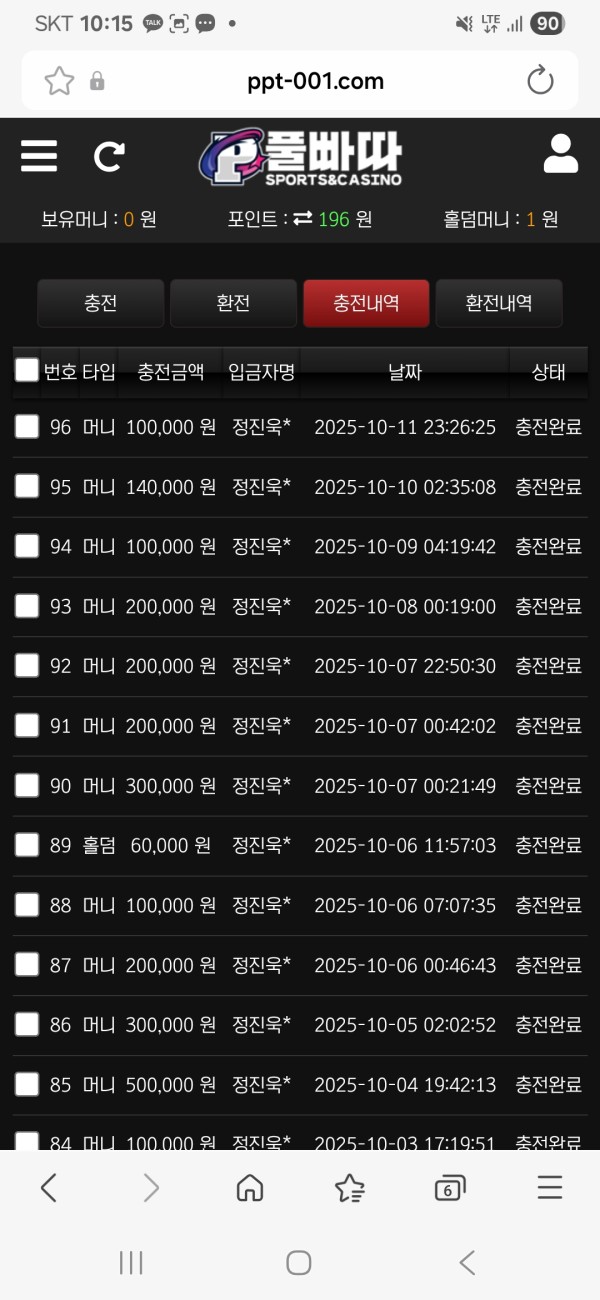600x1300 pixels.
Task: Open the hamburger side menu
Action: pyautogui.click(x=39, y=156)
